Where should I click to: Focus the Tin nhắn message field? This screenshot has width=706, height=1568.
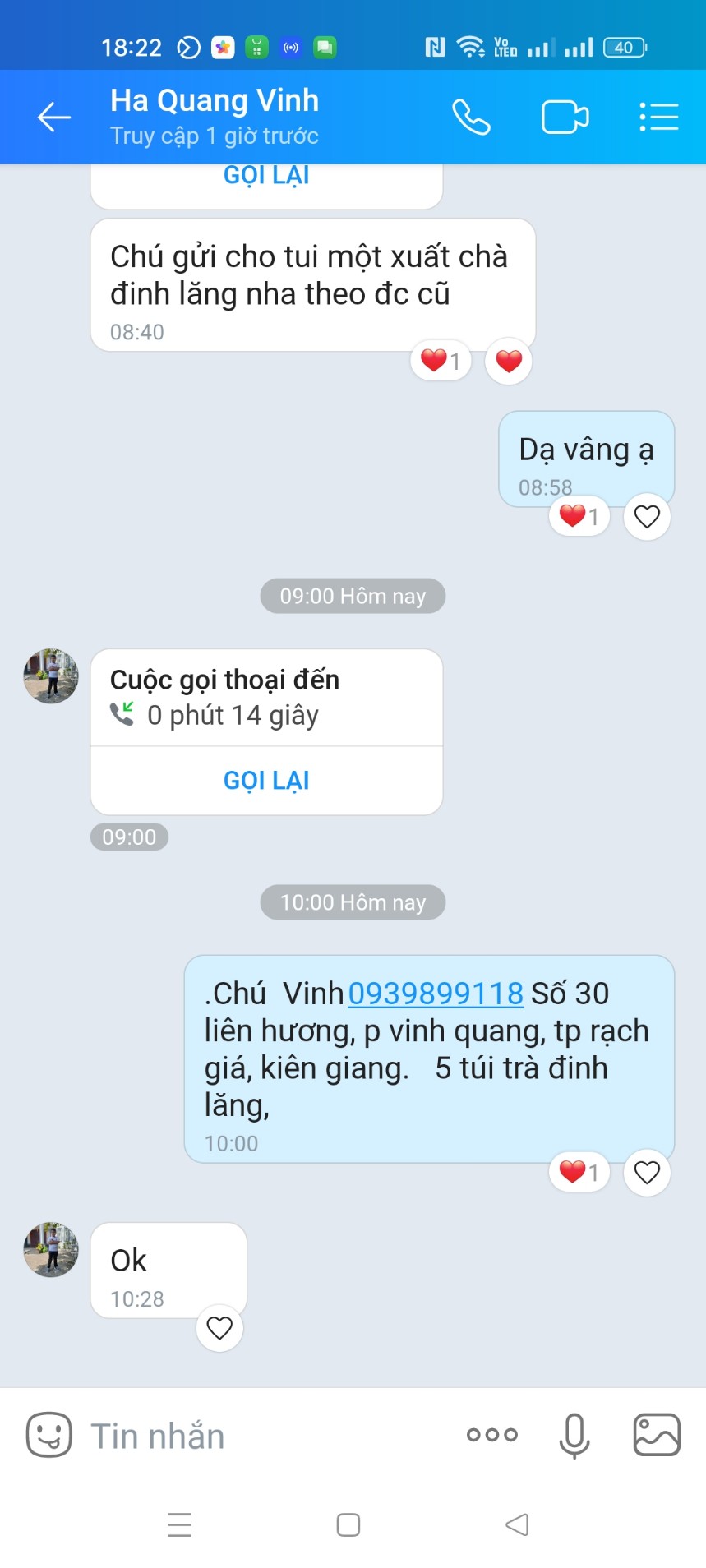point(263,1436)
